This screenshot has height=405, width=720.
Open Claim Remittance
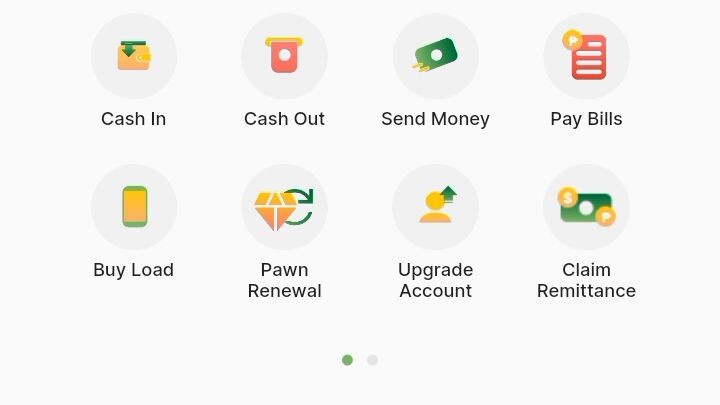[x=586, y=207]
